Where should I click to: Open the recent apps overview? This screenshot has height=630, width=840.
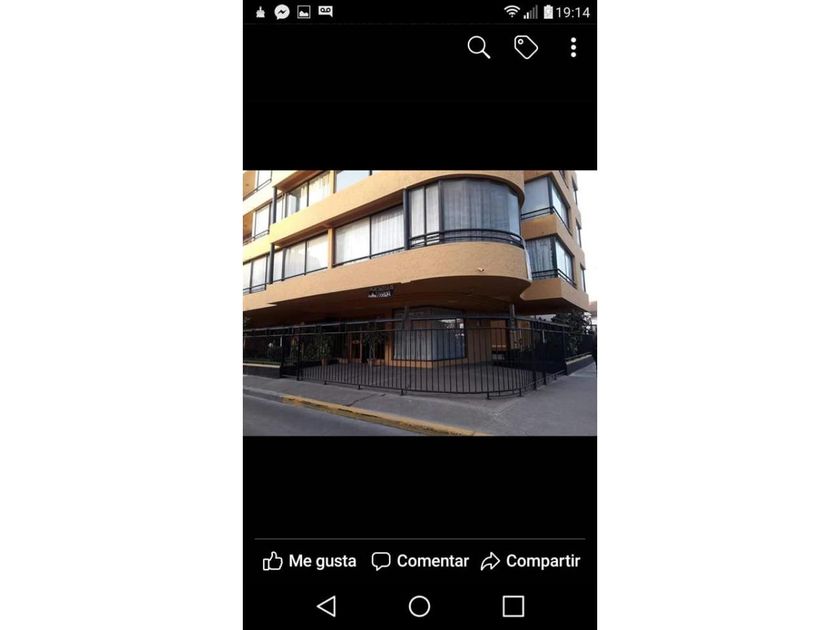tap(513, 606)
